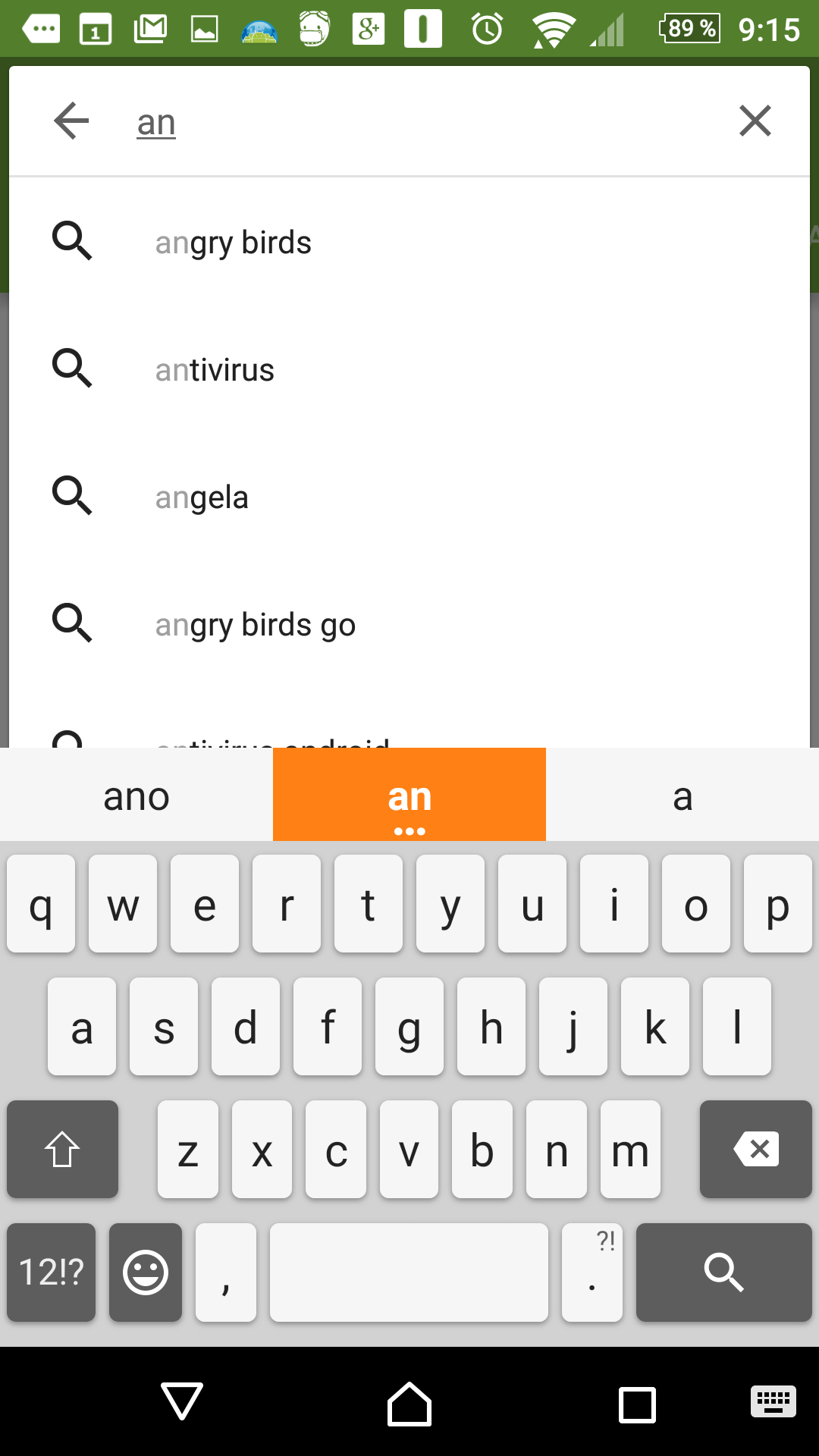Clear the search text with the X
Screen dimensions: 819x1456
coord(755,121)
